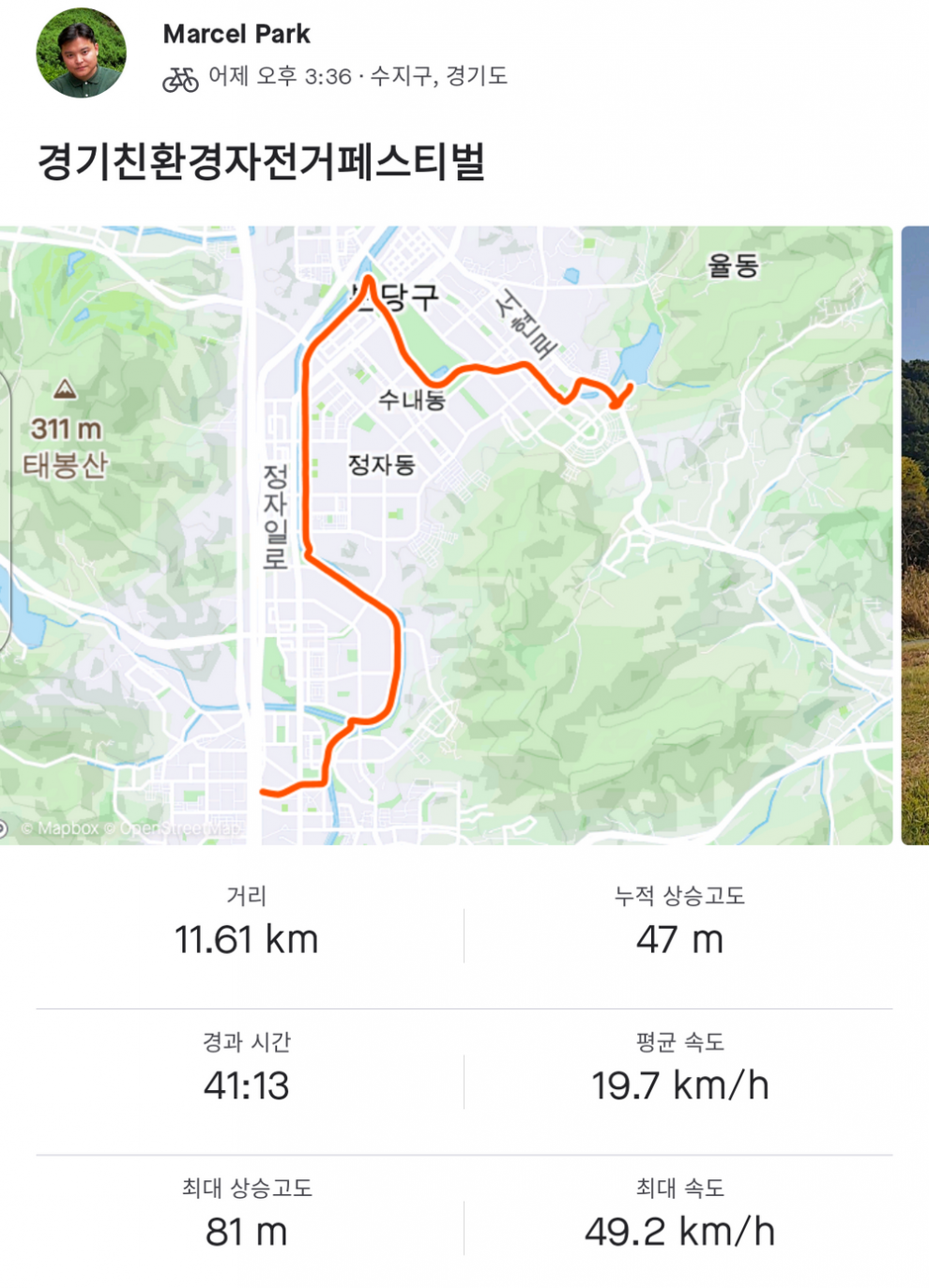
Task: Open Marcel Park's profile photo
Action: [81, 53]
